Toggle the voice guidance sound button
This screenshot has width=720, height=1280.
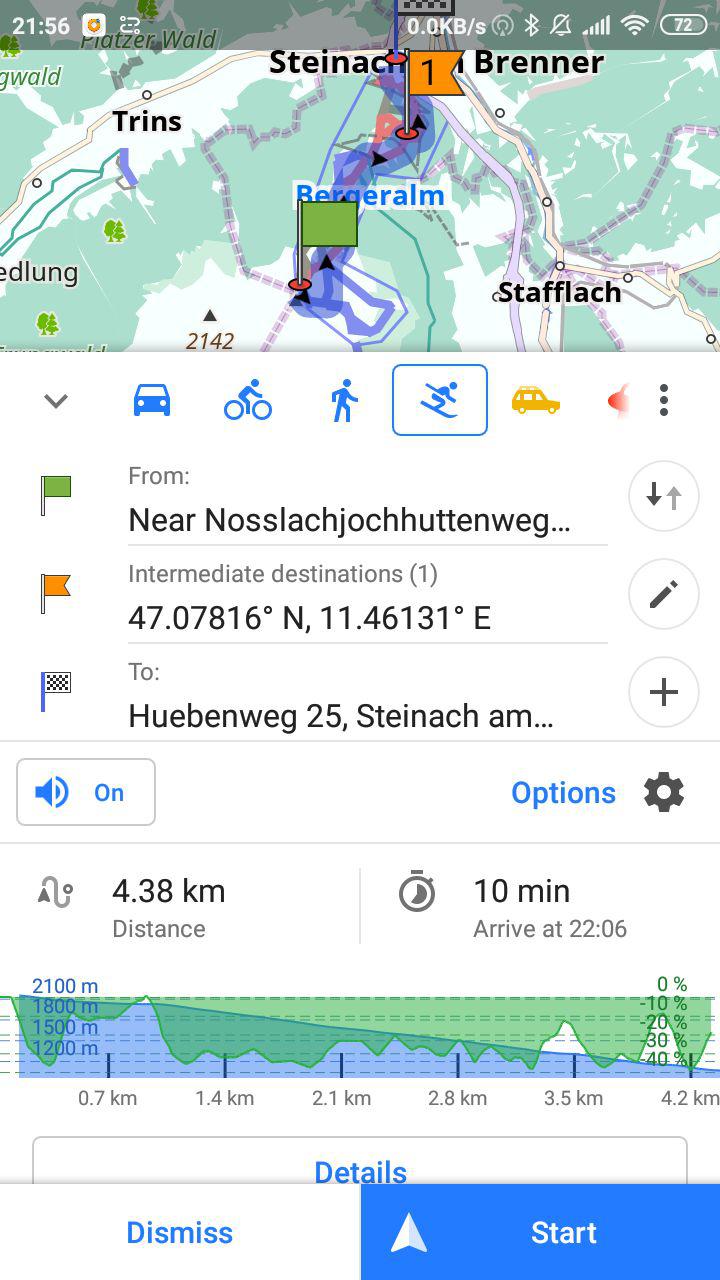[x=86, y=792]
